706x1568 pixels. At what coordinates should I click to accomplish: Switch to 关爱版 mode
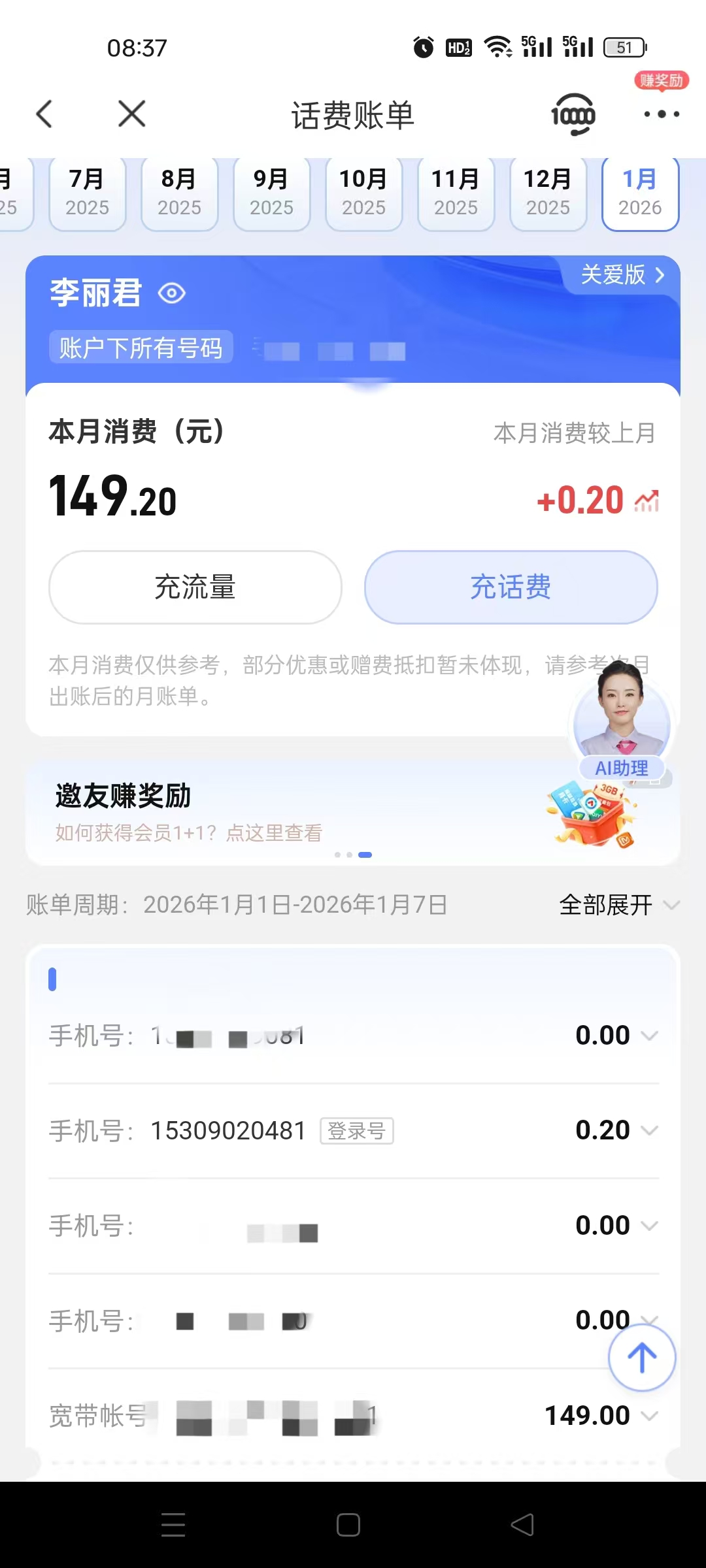tap(622, 275)
